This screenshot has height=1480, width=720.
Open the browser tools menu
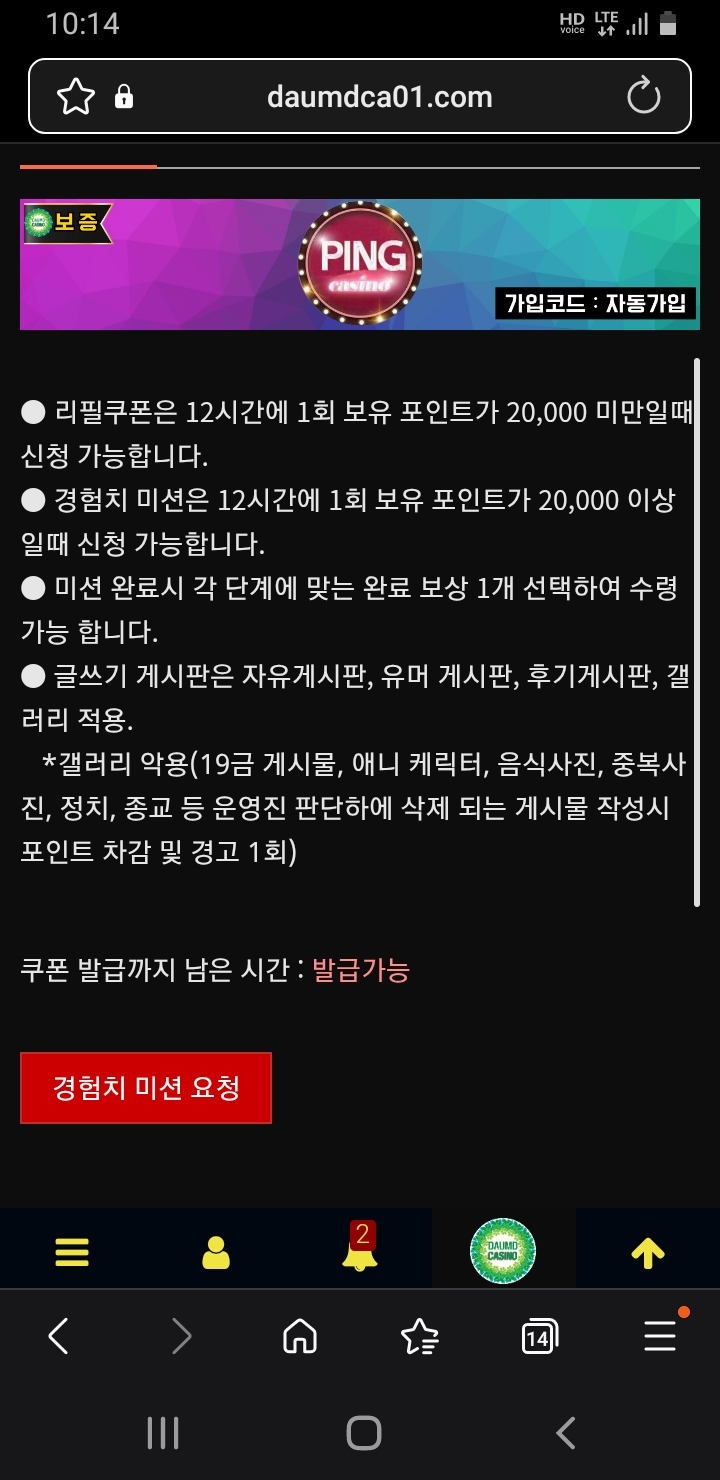(661, 1334)
